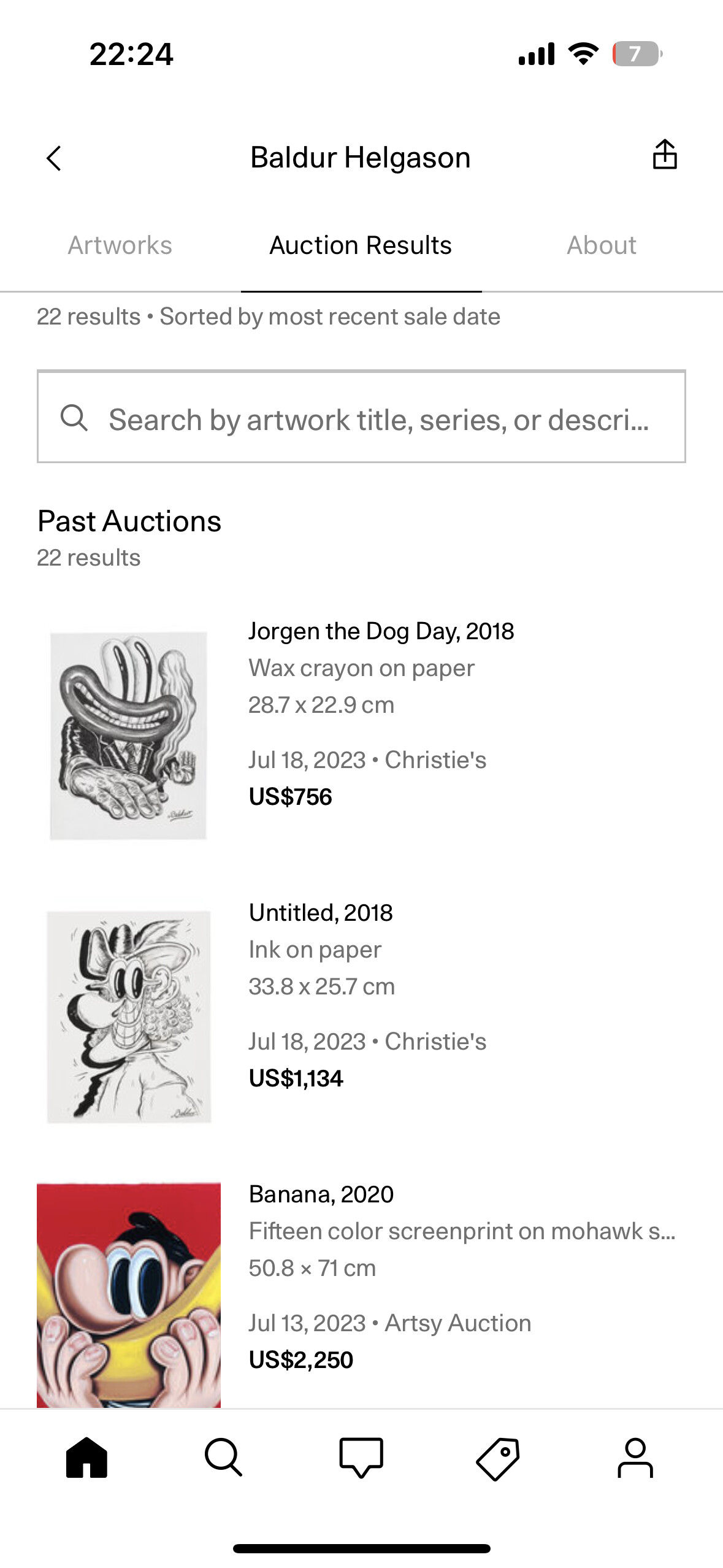Switch to the Artworks tab
The height and width of the screenshot is (1568, 723).
click(120, 245)
